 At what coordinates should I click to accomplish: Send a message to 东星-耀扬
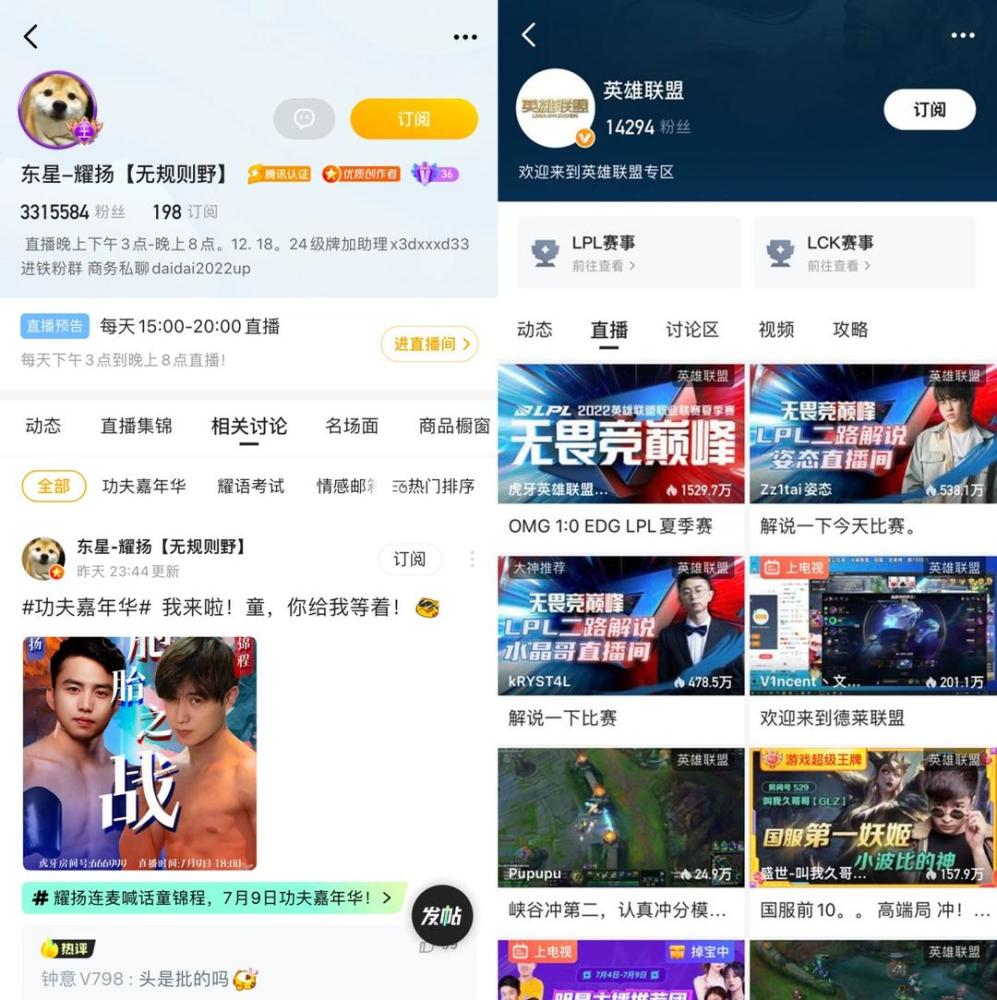(304, 119)
